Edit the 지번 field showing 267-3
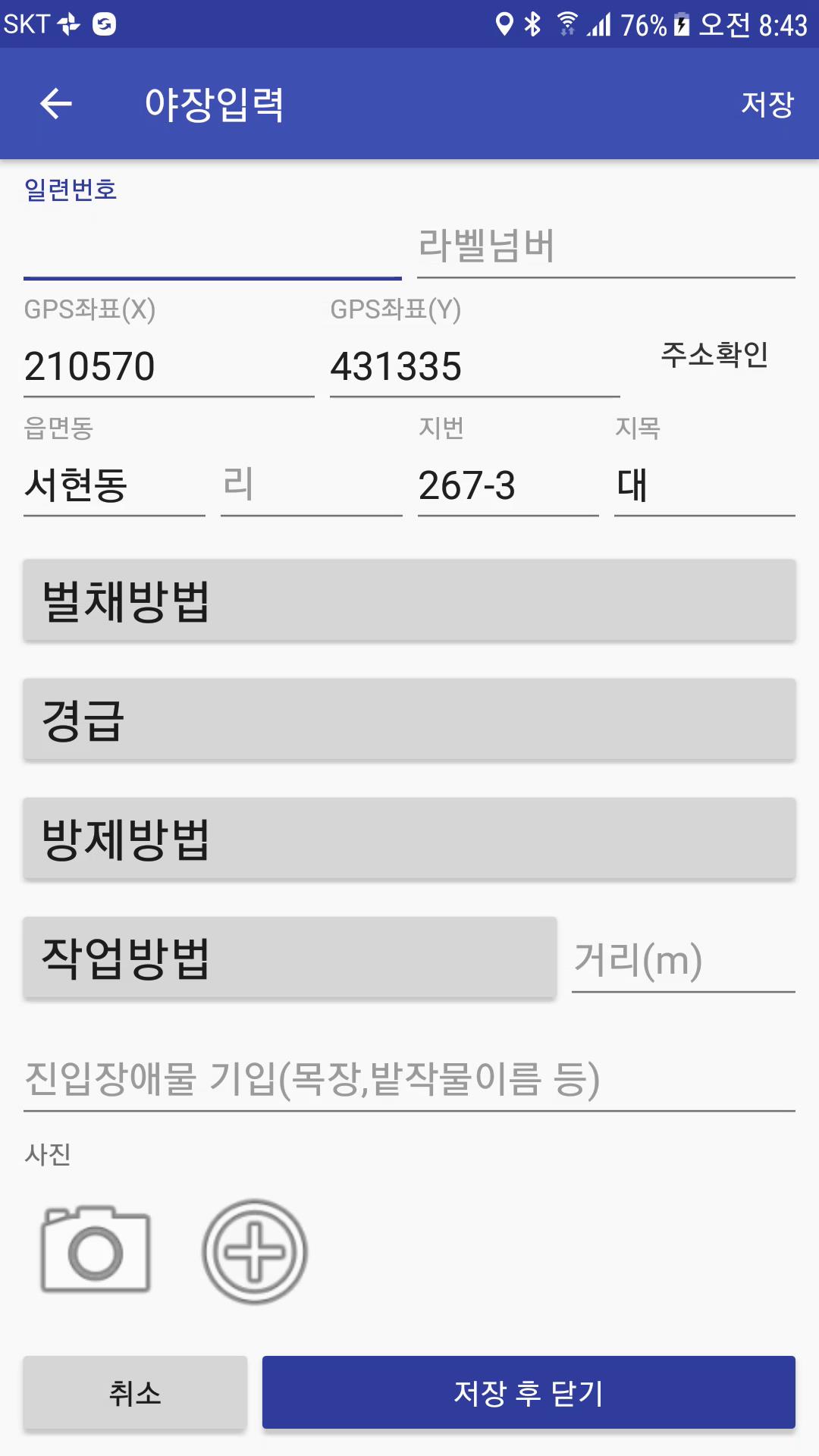The image size is (819, 1456). (508, 485)
